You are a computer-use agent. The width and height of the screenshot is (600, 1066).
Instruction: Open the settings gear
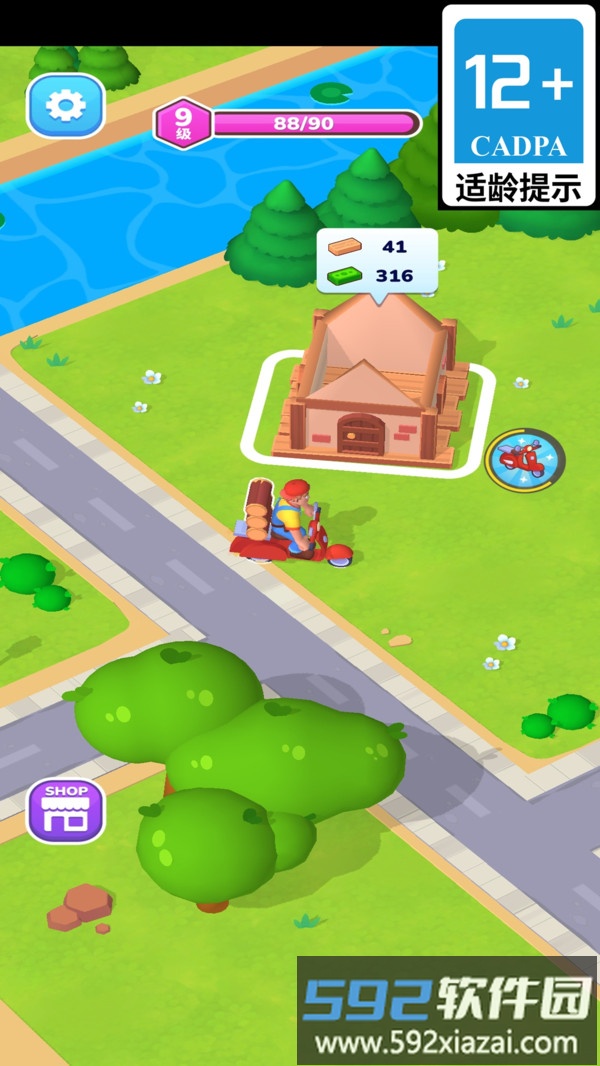coord(66,105)
